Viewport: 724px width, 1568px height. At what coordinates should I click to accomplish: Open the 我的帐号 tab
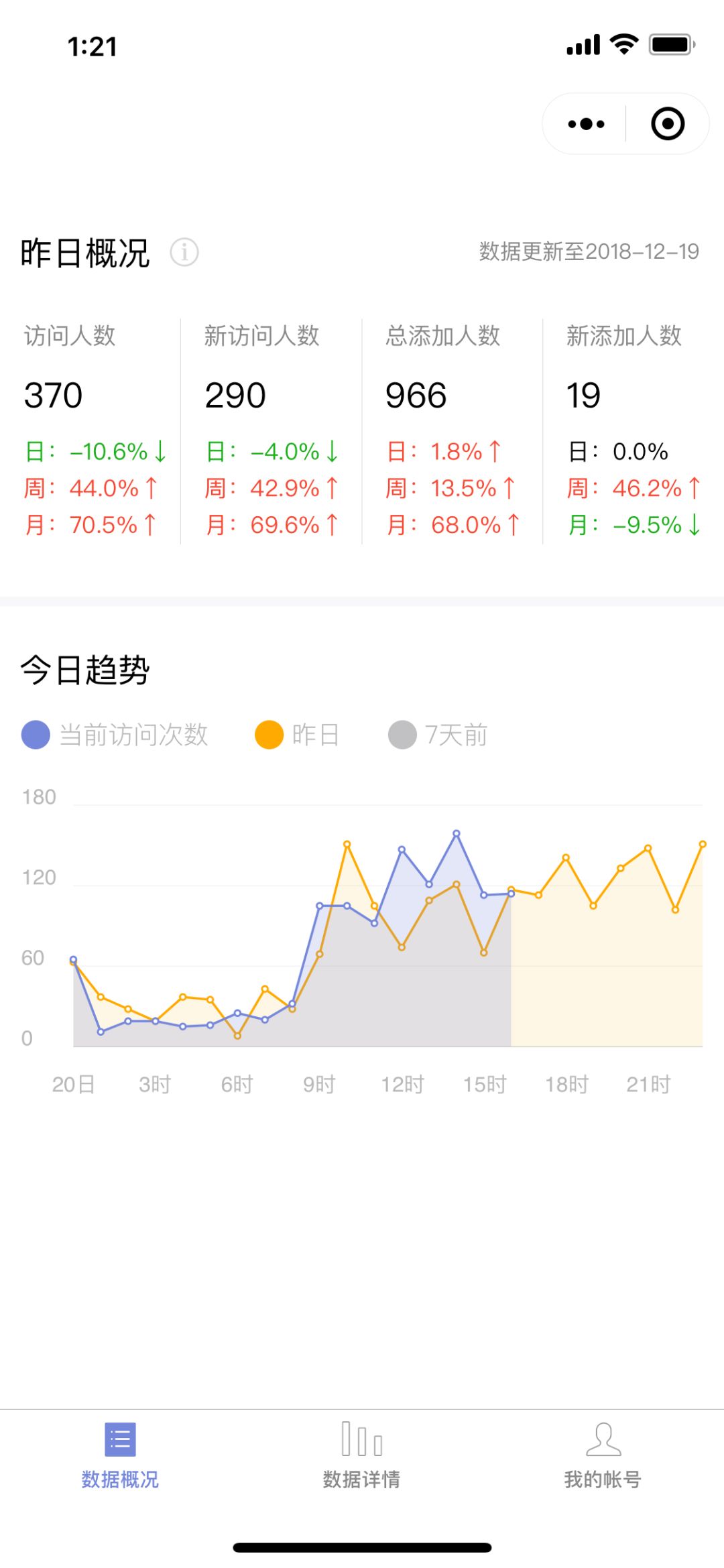tap(603, 1455)
